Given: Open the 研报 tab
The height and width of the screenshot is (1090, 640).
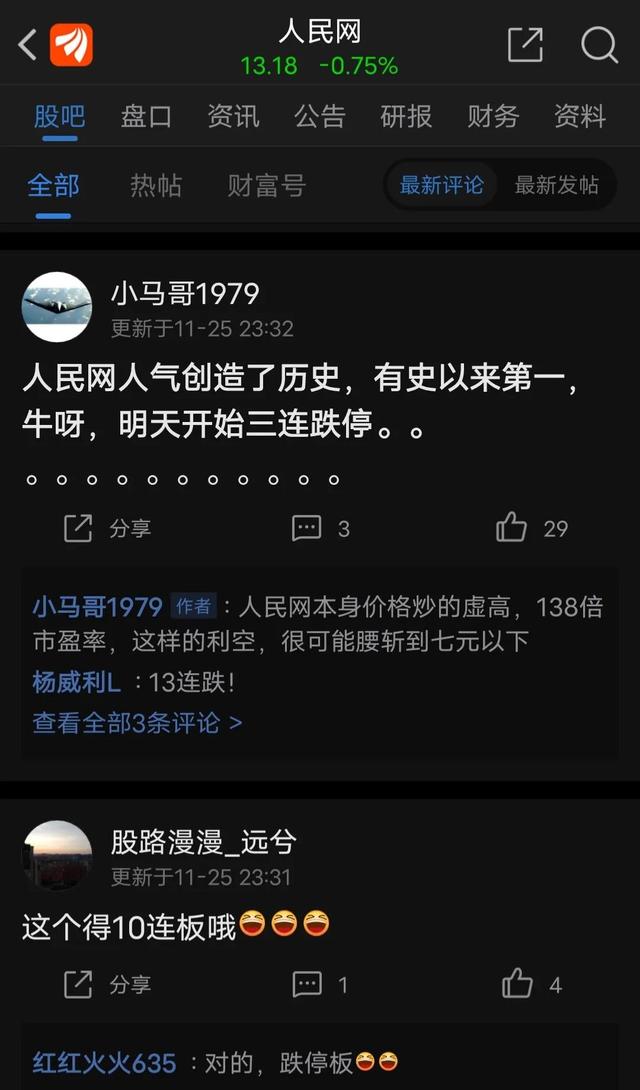Looking at the screenshot, I should click(x=406, y=116).
